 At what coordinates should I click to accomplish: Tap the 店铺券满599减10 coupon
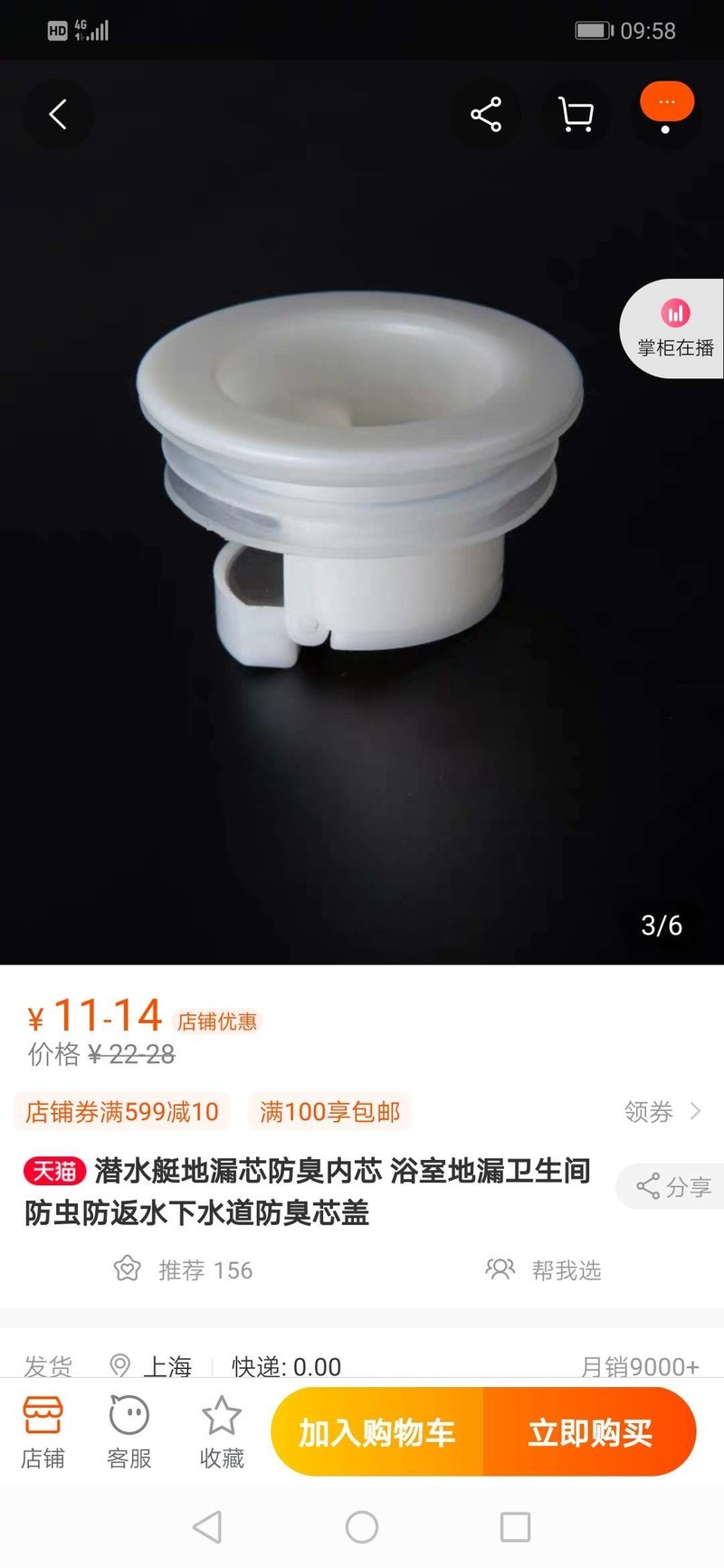click(x=122, y=1111)
